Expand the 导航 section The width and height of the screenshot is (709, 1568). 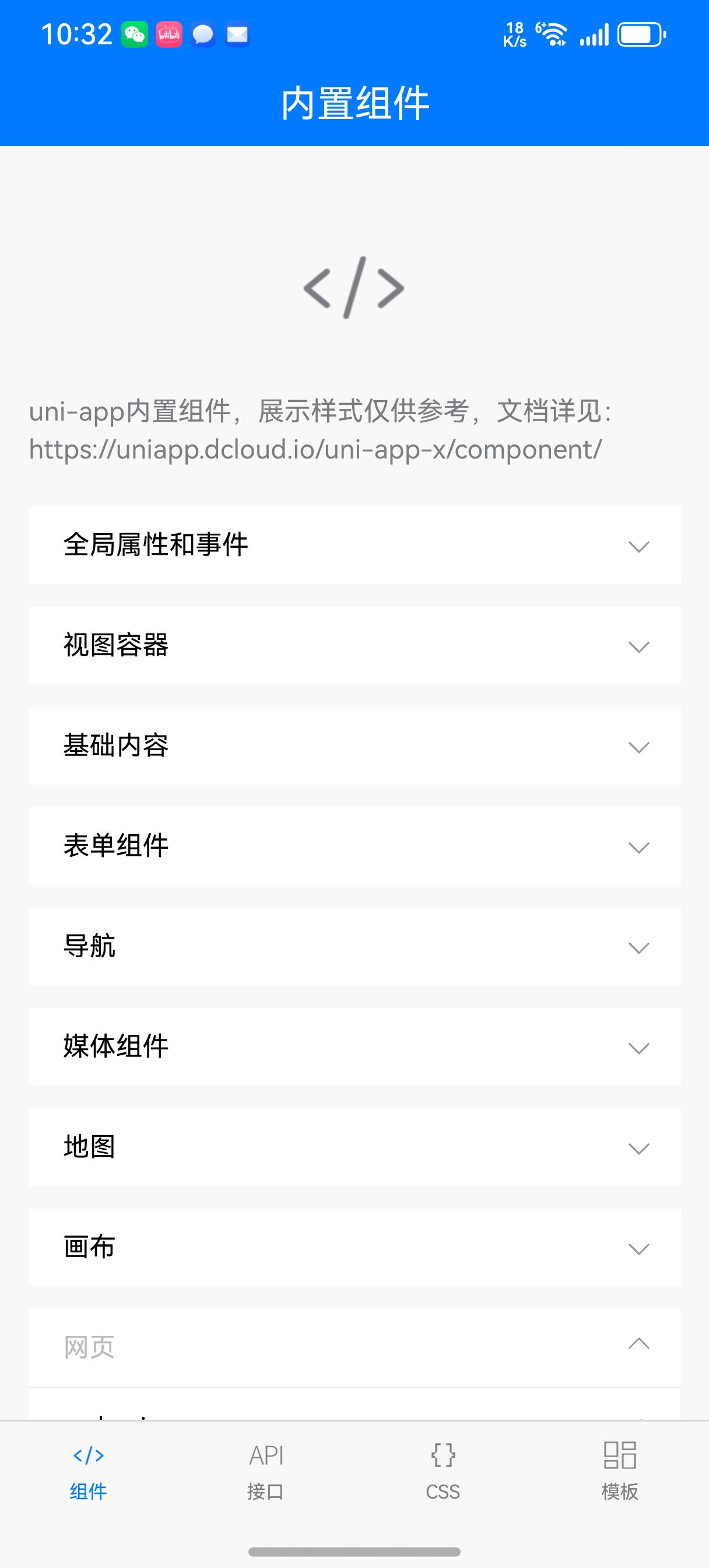point(354,947)
